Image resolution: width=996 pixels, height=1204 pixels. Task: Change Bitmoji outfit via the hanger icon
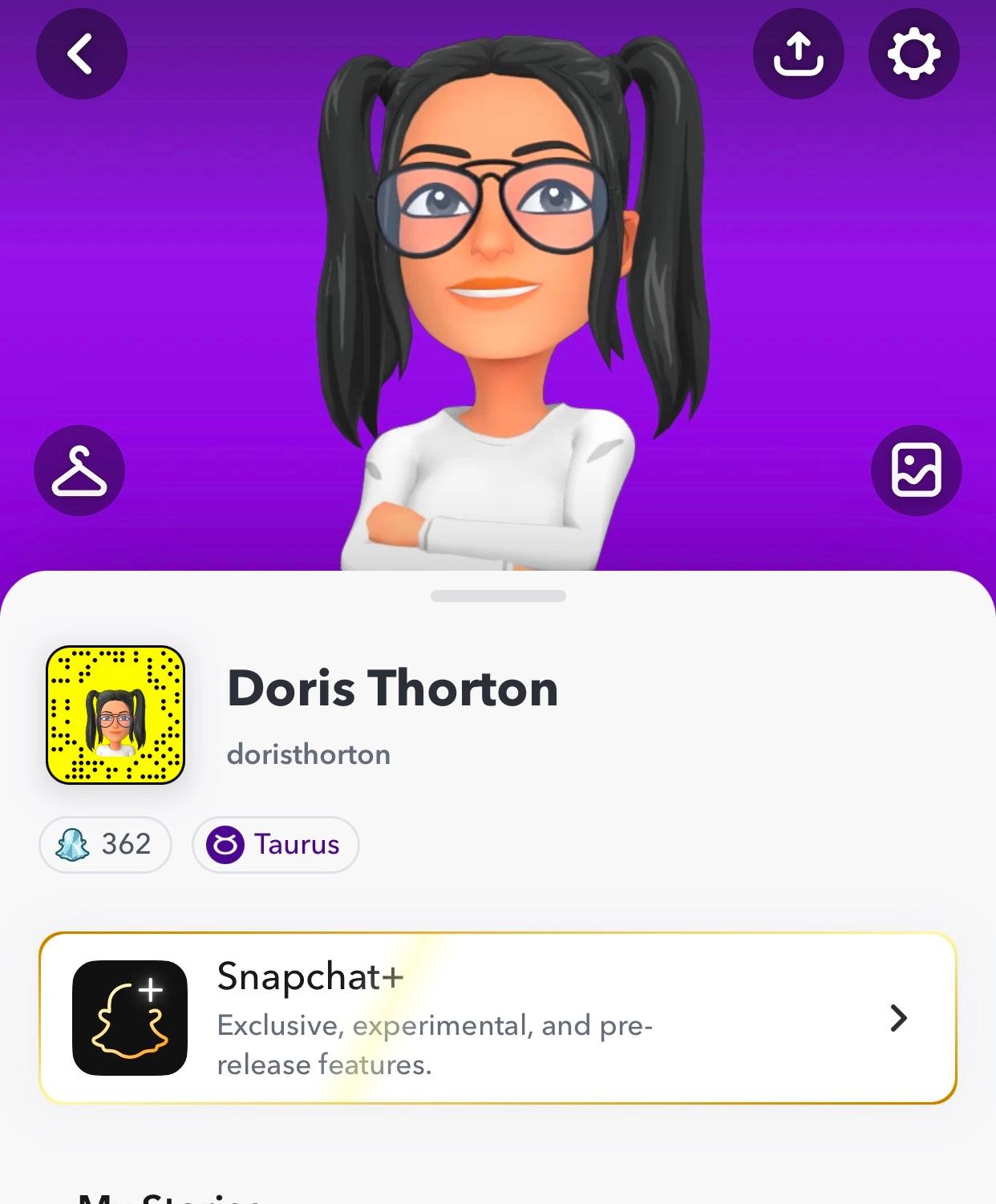click(x=79, y=471)
